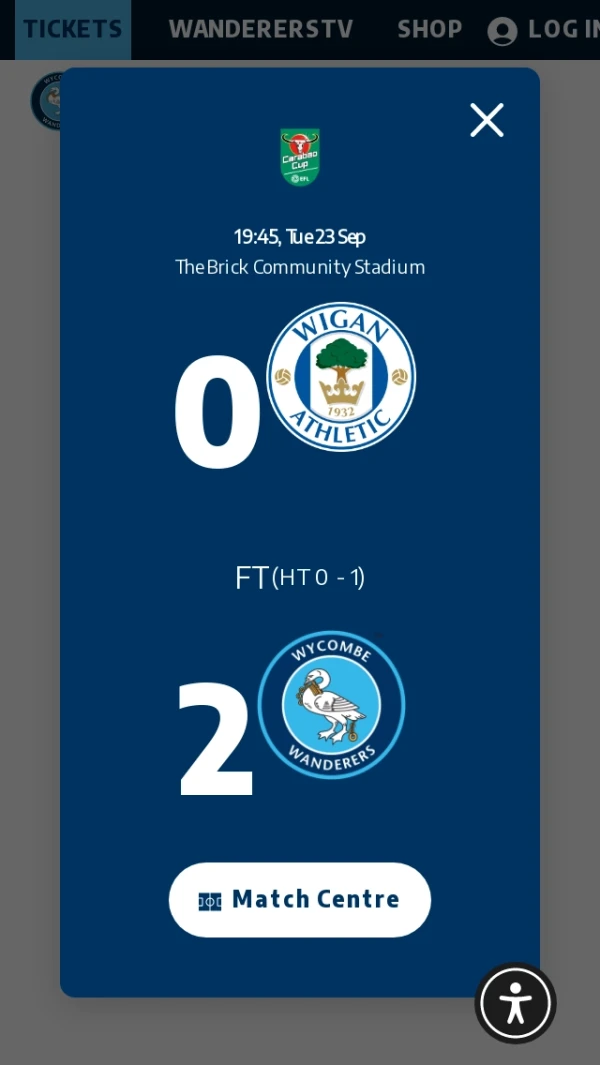Viewport: 600px width, 1065px height.
Task: Log in to your account
Action: coord(545,30)
